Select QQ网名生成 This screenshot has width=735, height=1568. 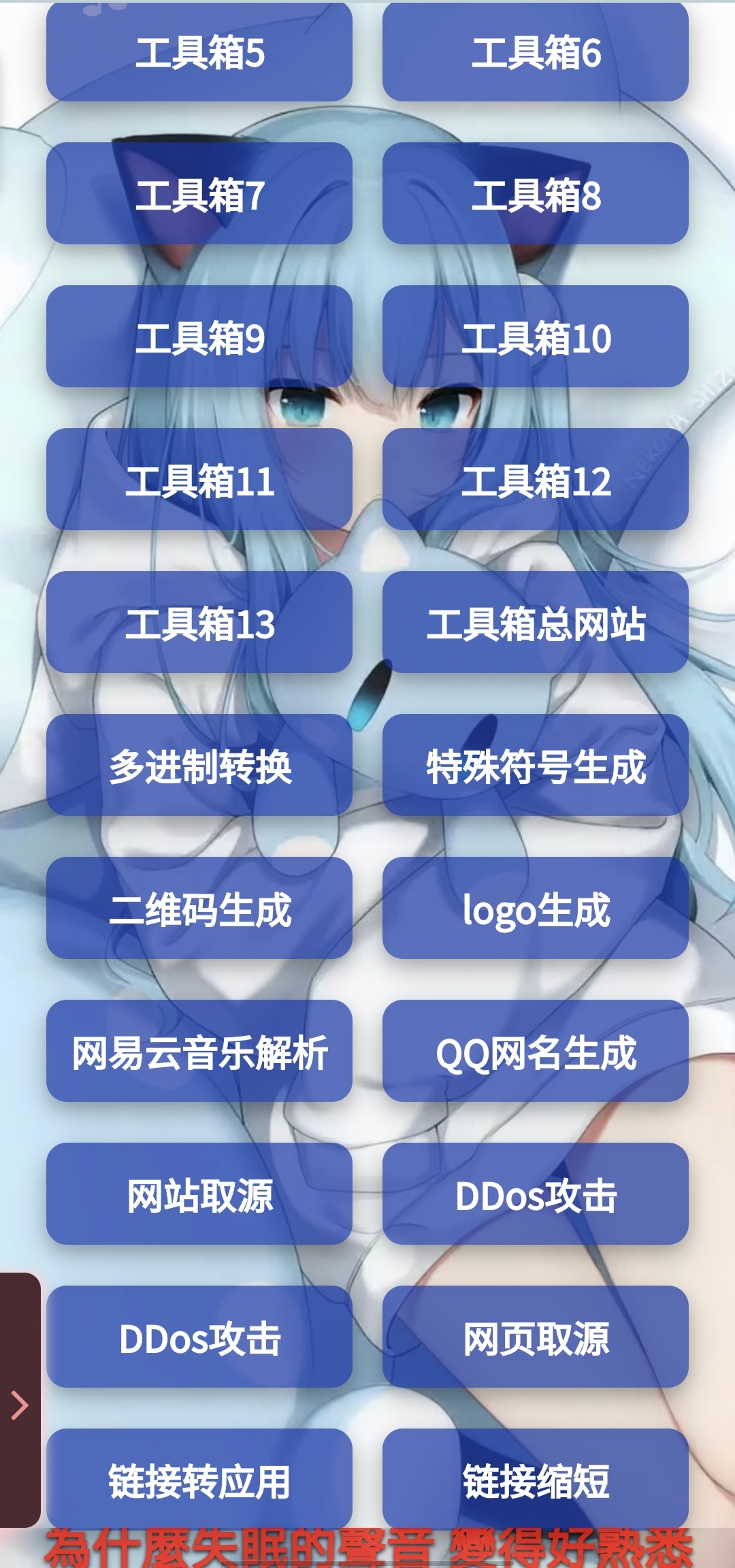coord(535,1051)
